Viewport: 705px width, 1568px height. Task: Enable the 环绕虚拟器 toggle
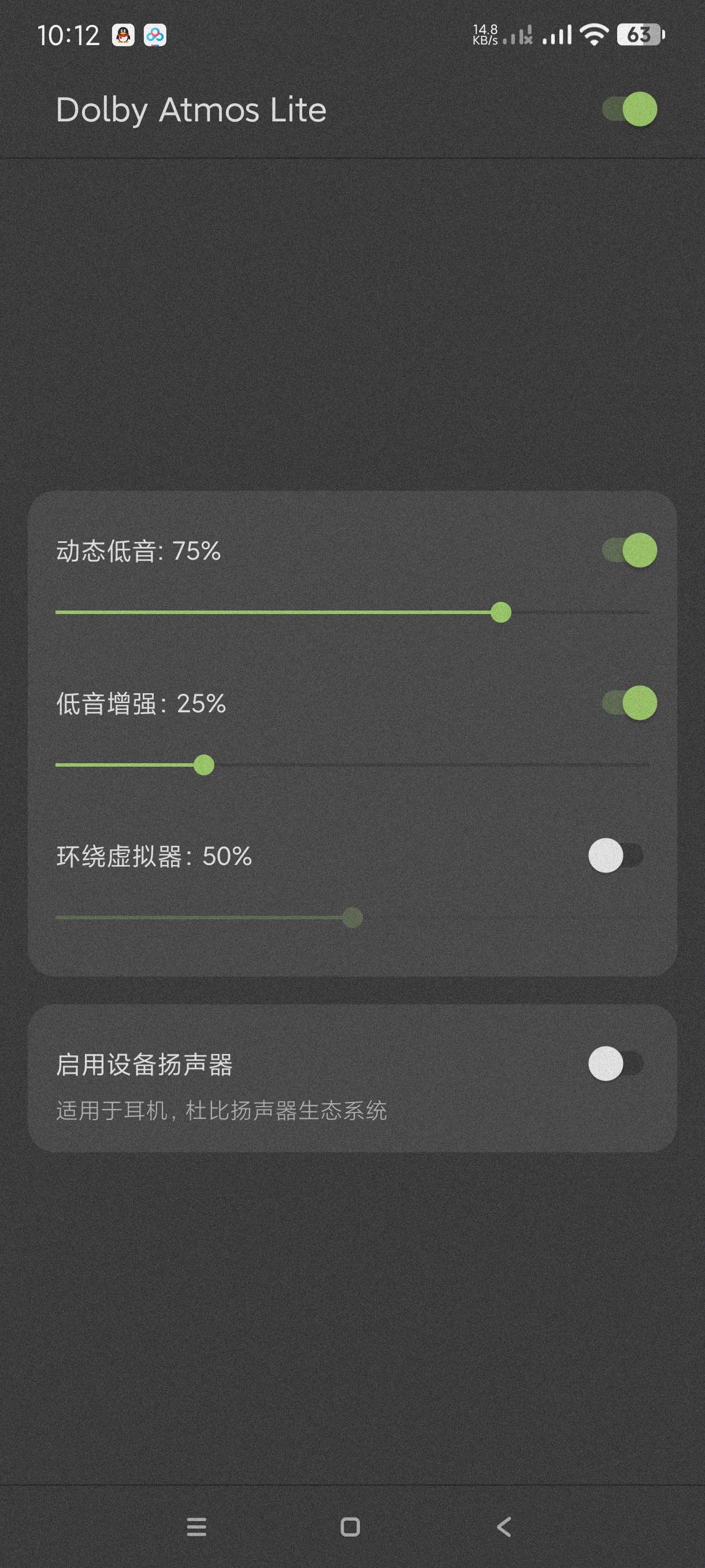(x=615, y=855)
